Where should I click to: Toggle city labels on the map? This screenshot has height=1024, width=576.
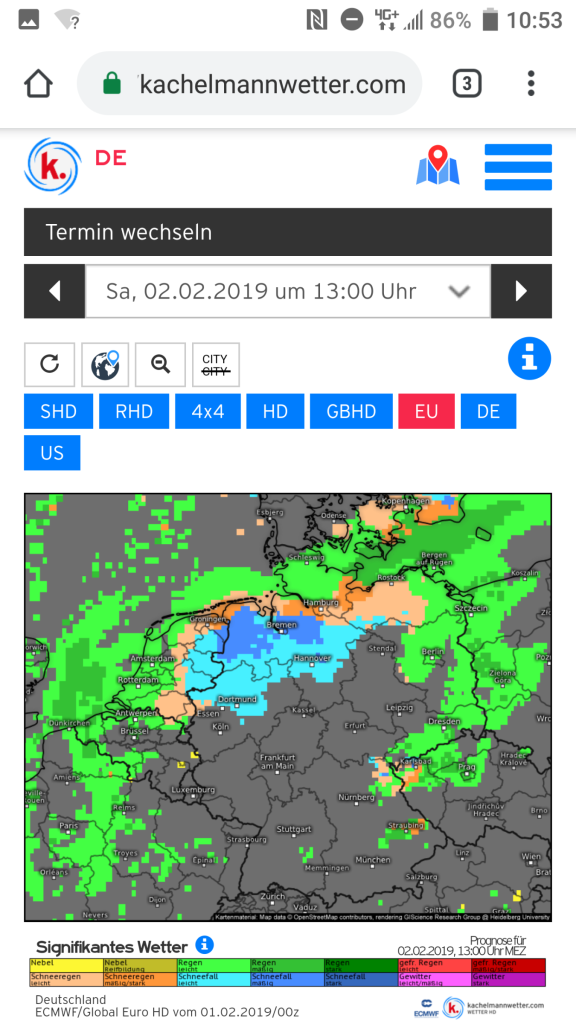point(216,364)
